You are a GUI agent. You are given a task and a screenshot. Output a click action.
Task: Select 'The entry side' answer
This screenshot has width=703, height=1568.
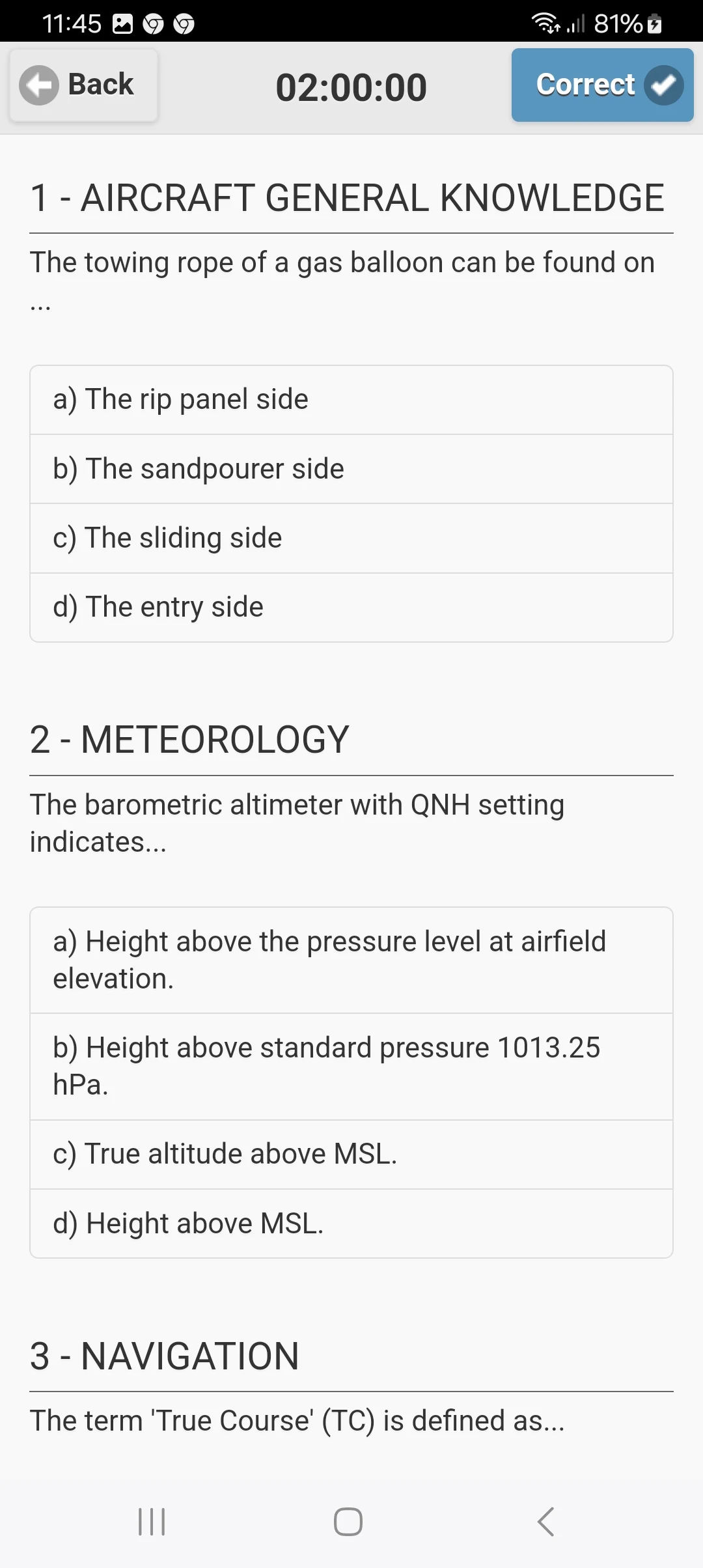(351, 608)
